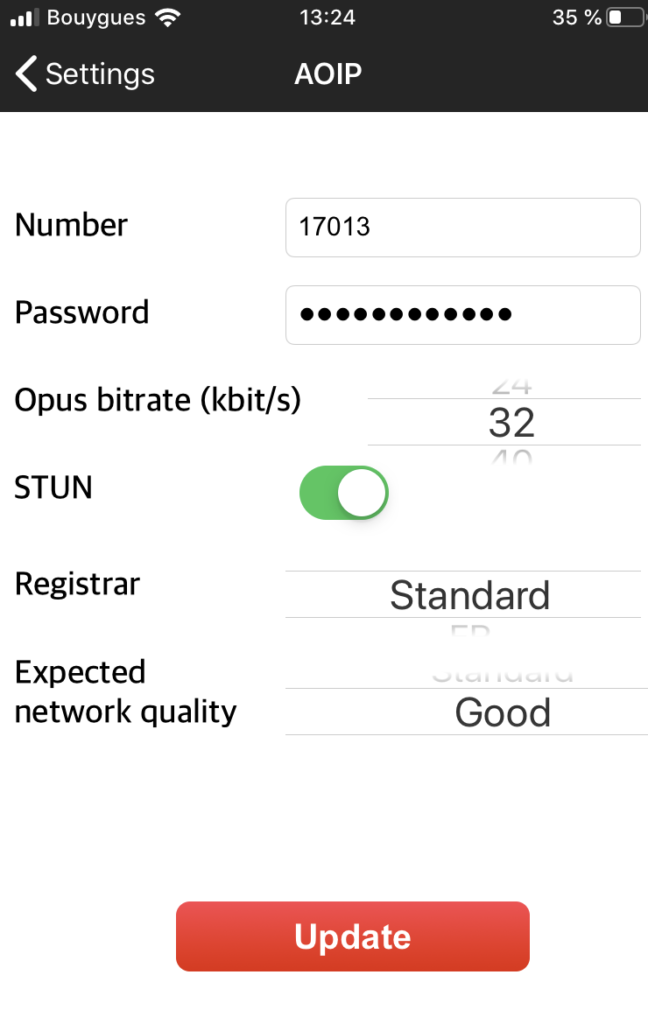Select the Opus bitrate picker
The height and width of the screenshot is (1024, 648).
click(x=505, y=422)
